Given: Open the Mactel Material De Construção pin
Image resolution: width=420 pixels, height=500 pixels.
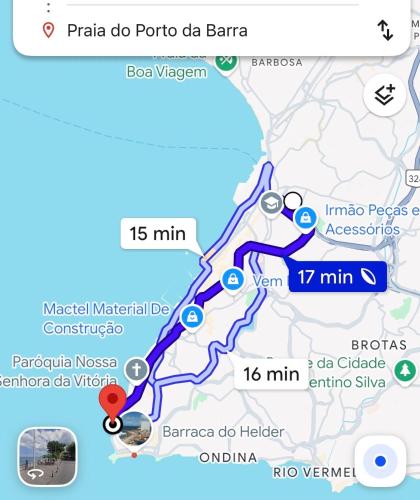Looking at the screenshot, I should click(192, 317).
